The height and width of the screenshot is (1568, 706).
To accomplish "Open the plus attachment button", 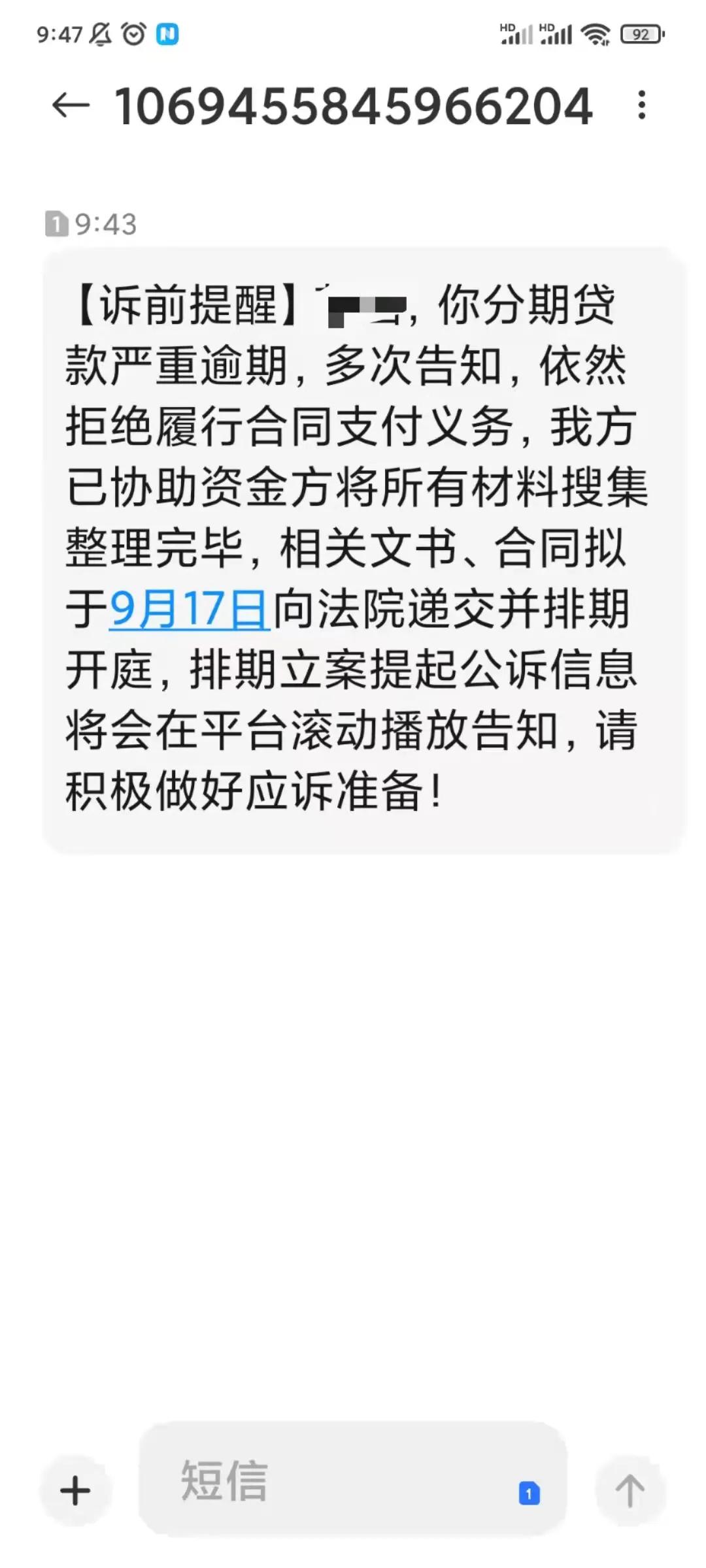I will 75,1490.
